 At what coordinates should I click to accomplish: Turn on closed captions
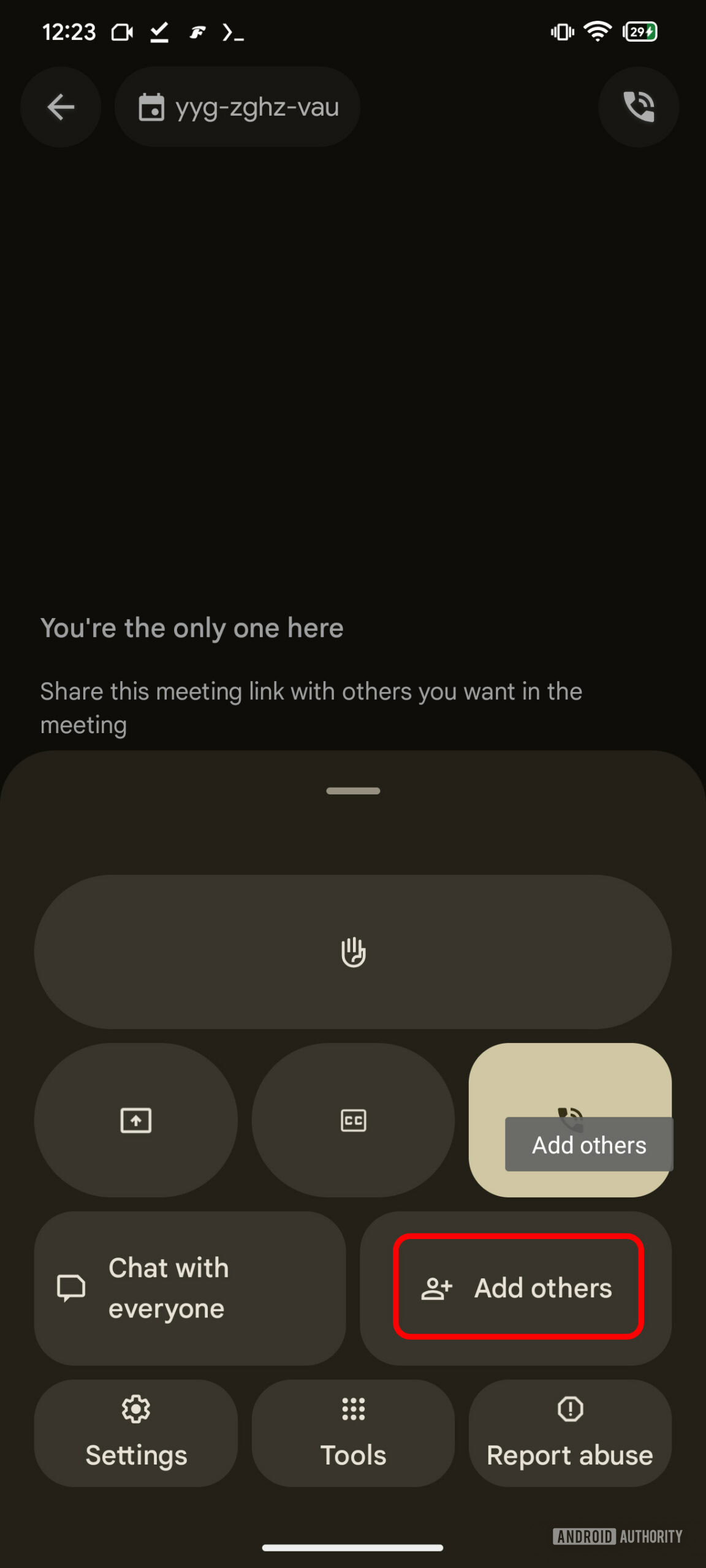(353, 1120)
